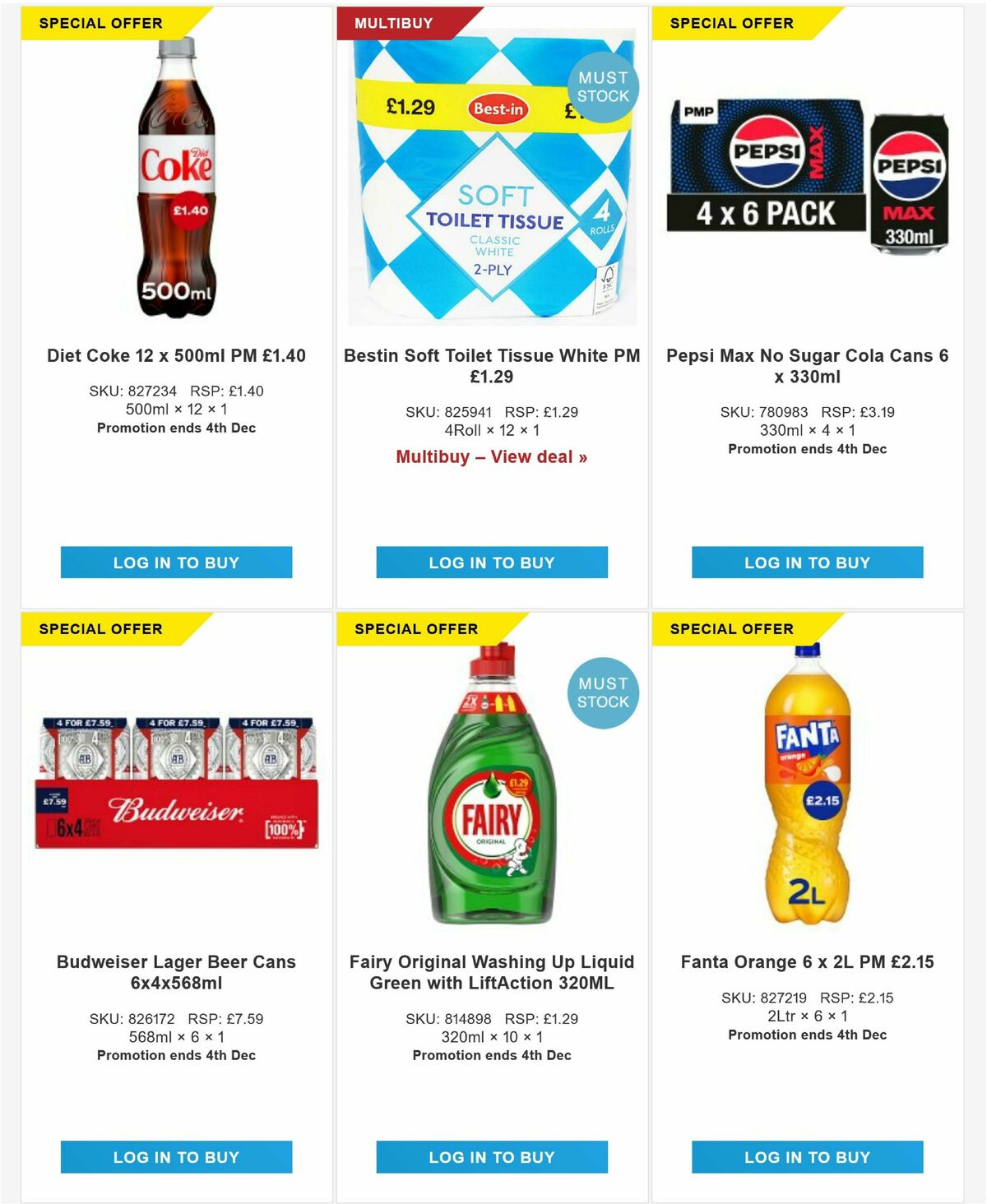Click LOG IN TO BUY under Budweiser cans
The height and width of the screenshot is (1204, 987).
point(176,1156)
